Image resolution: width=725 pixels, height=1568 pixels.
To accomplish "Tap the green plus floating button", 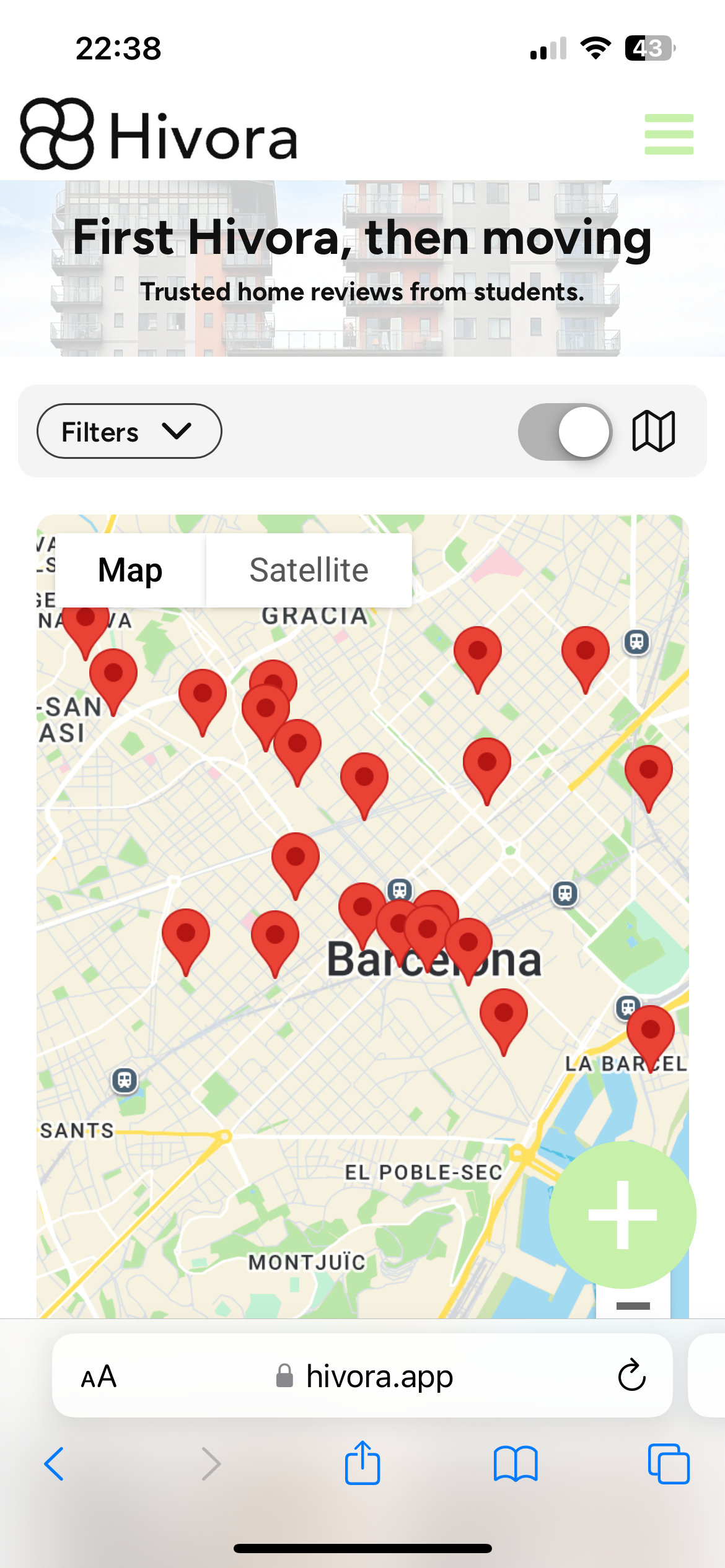I will pyautogui.click(x=622, y=1215).
